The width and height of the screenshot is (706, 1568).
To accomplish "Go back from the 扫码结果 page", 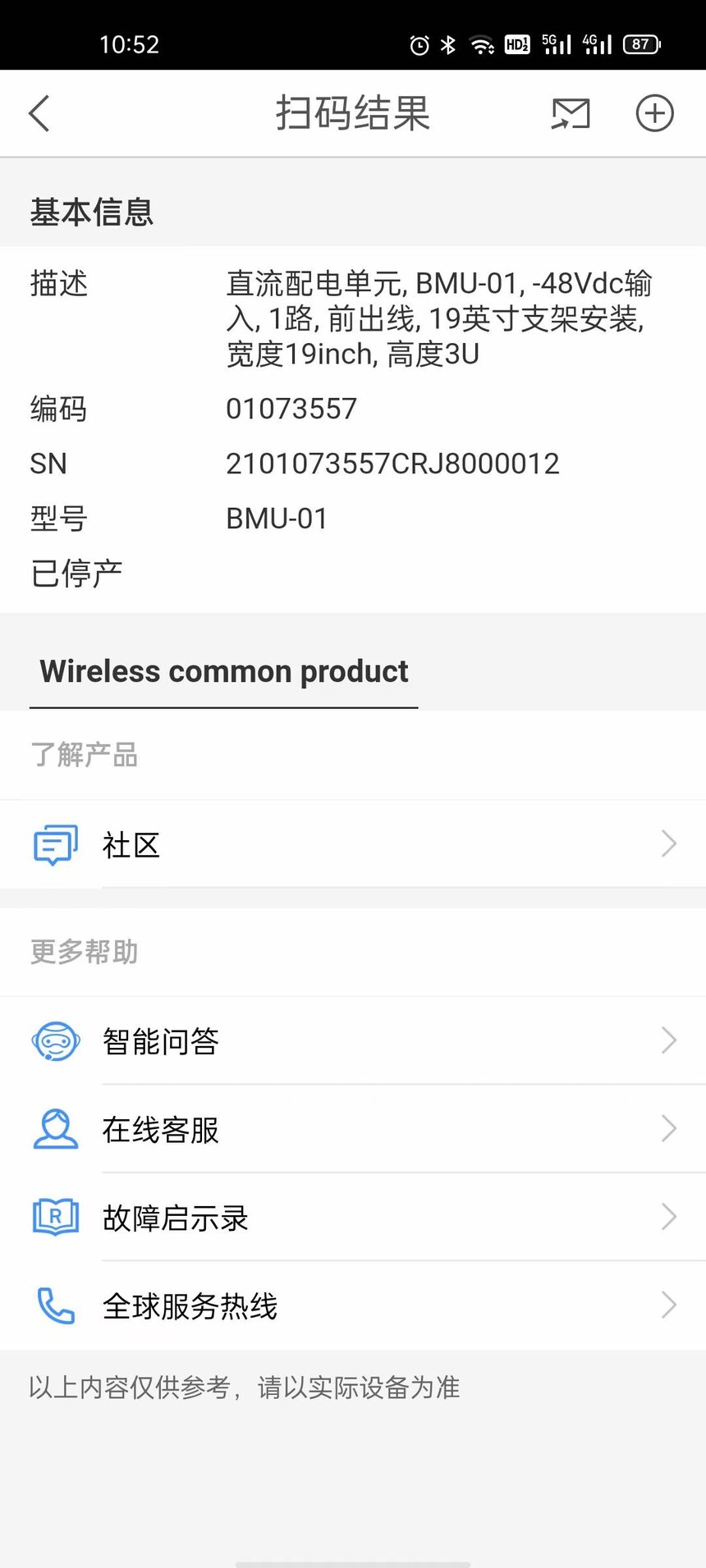I will pos(39,113).
